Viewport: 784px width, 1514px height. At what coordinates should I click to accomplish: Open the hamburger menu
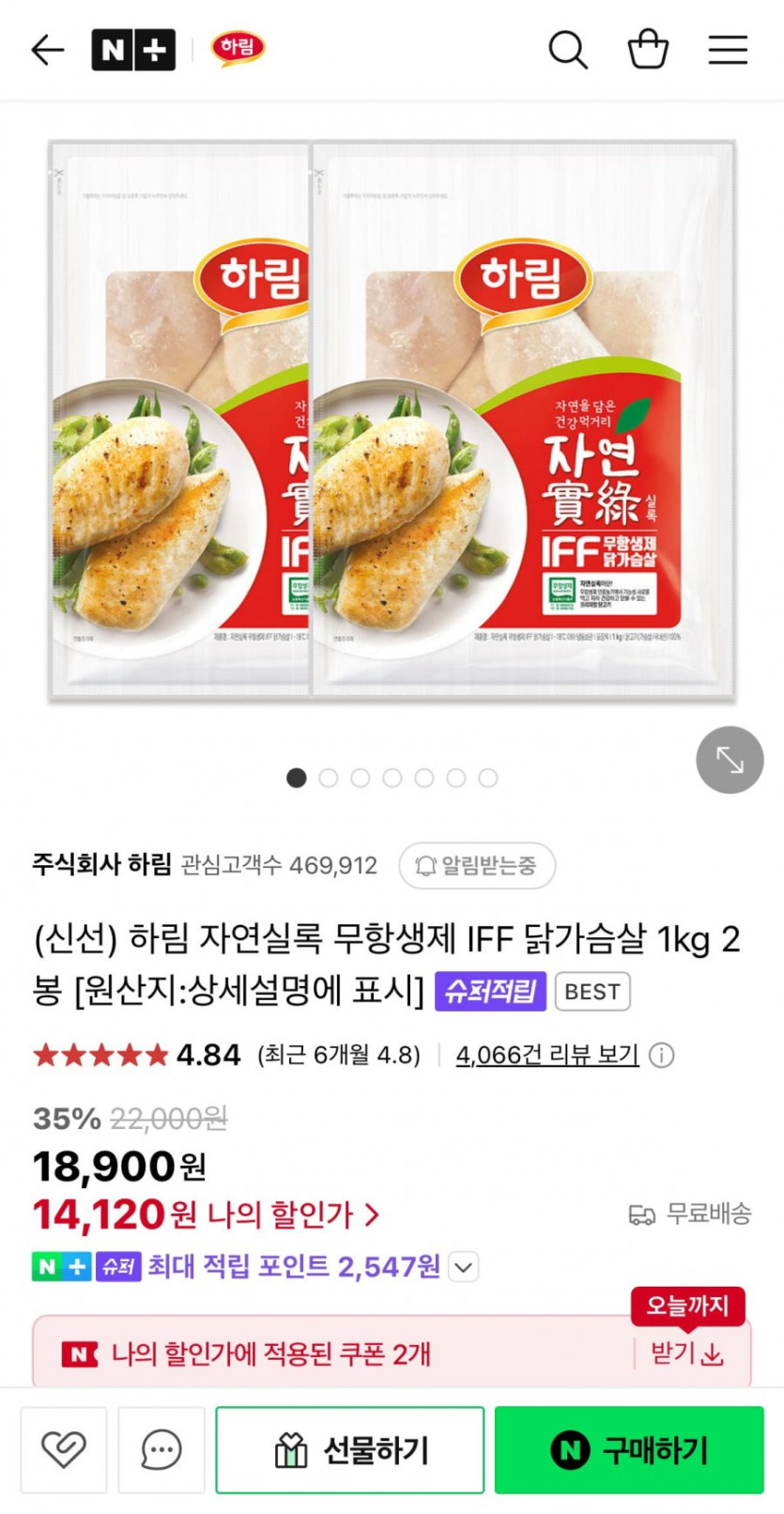coord(728,50)
